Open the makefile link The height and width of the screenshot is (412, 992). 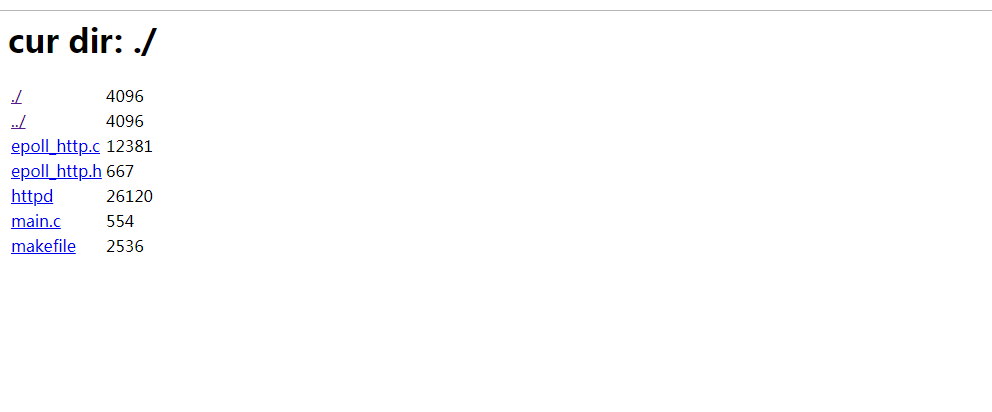click(x=43, y=247)
